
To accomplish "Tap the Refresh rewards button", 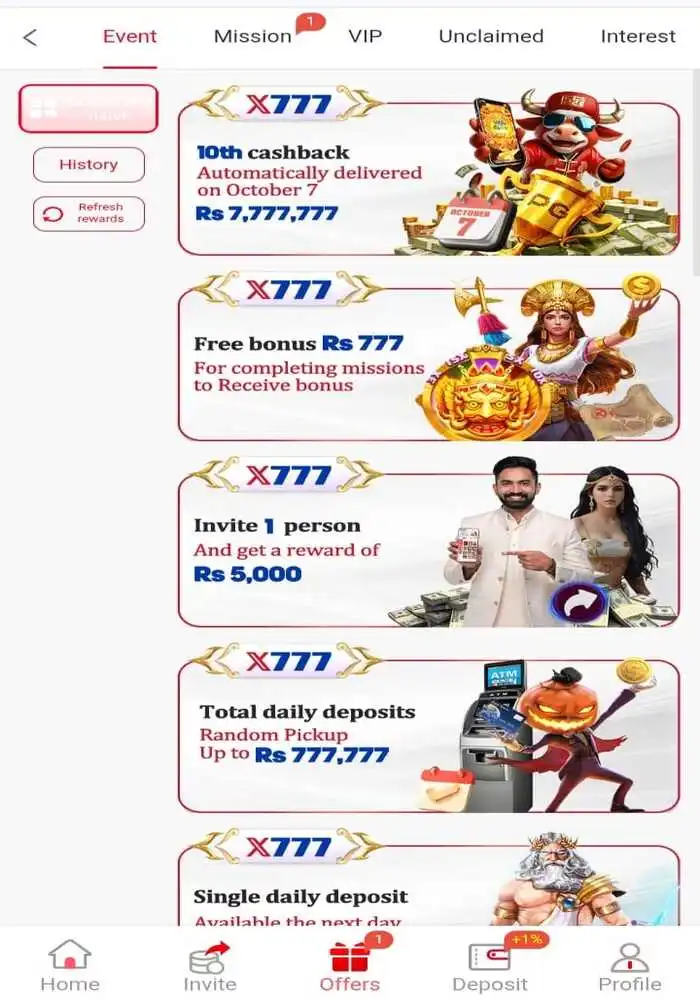I will [x=88, y=213].
